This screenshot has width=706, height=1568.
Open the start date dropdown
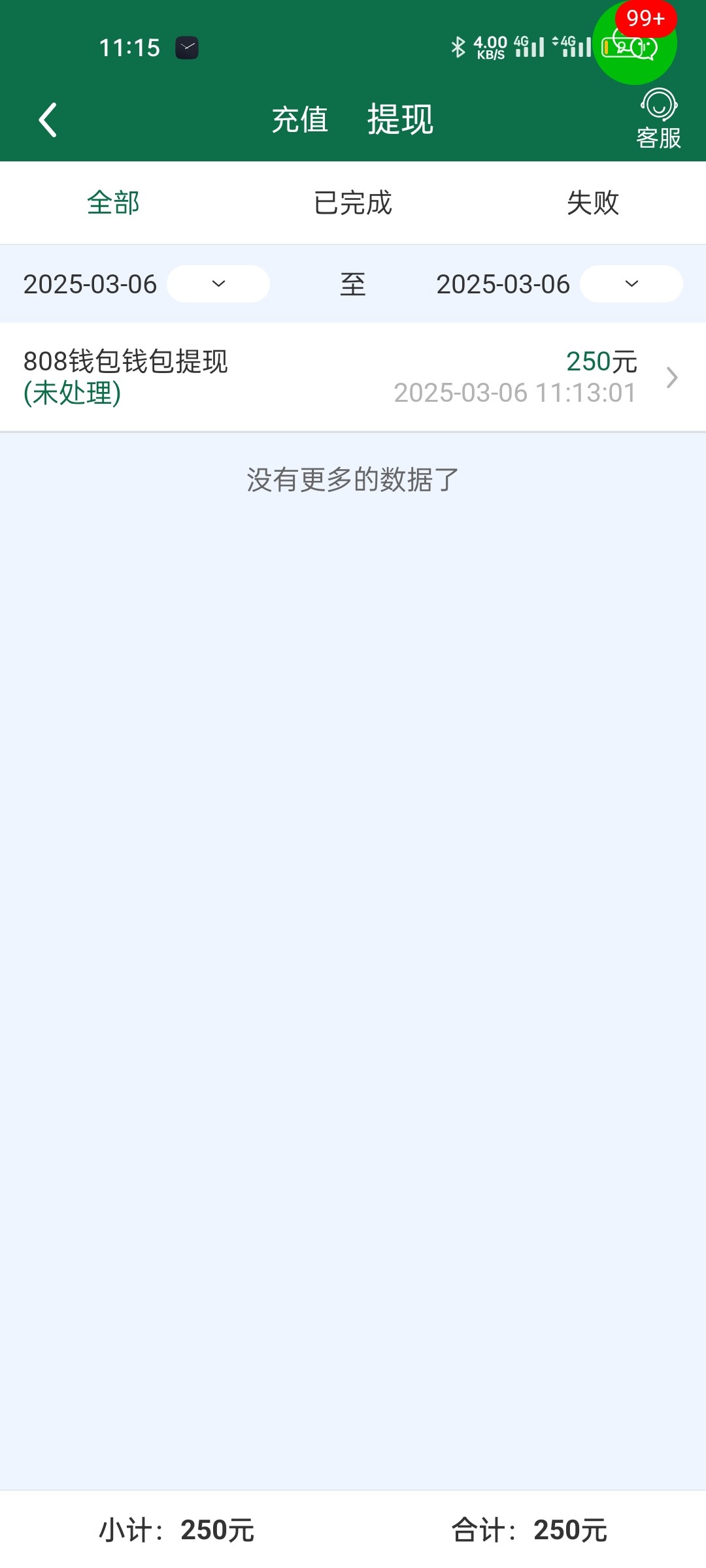pos(218,284)
